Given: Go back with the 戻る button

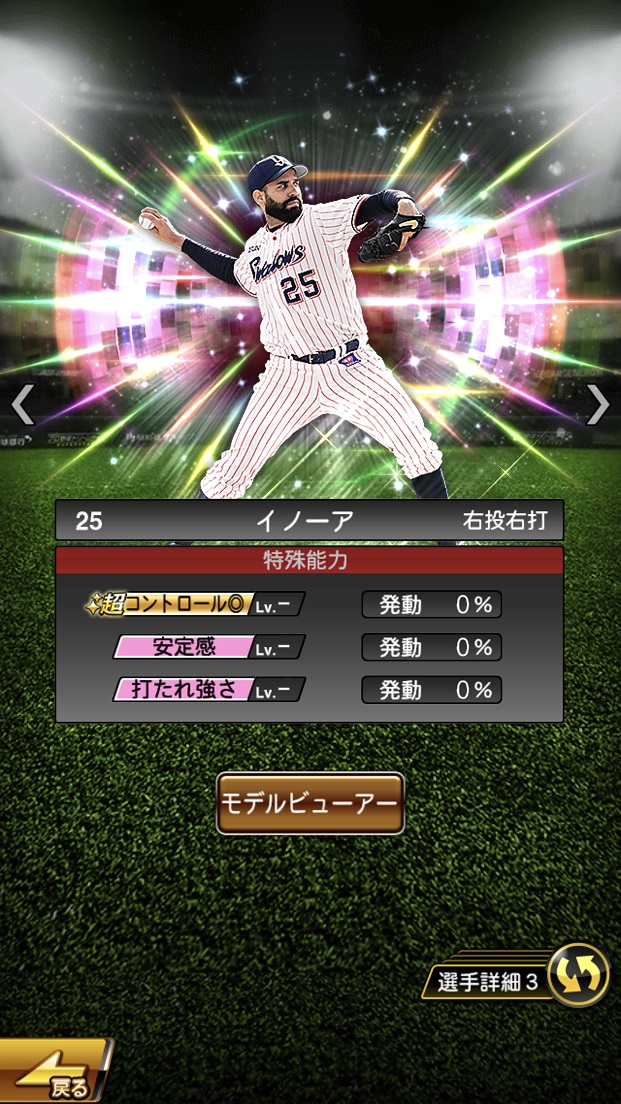Looking at the screenshot, I should 53,1075.
